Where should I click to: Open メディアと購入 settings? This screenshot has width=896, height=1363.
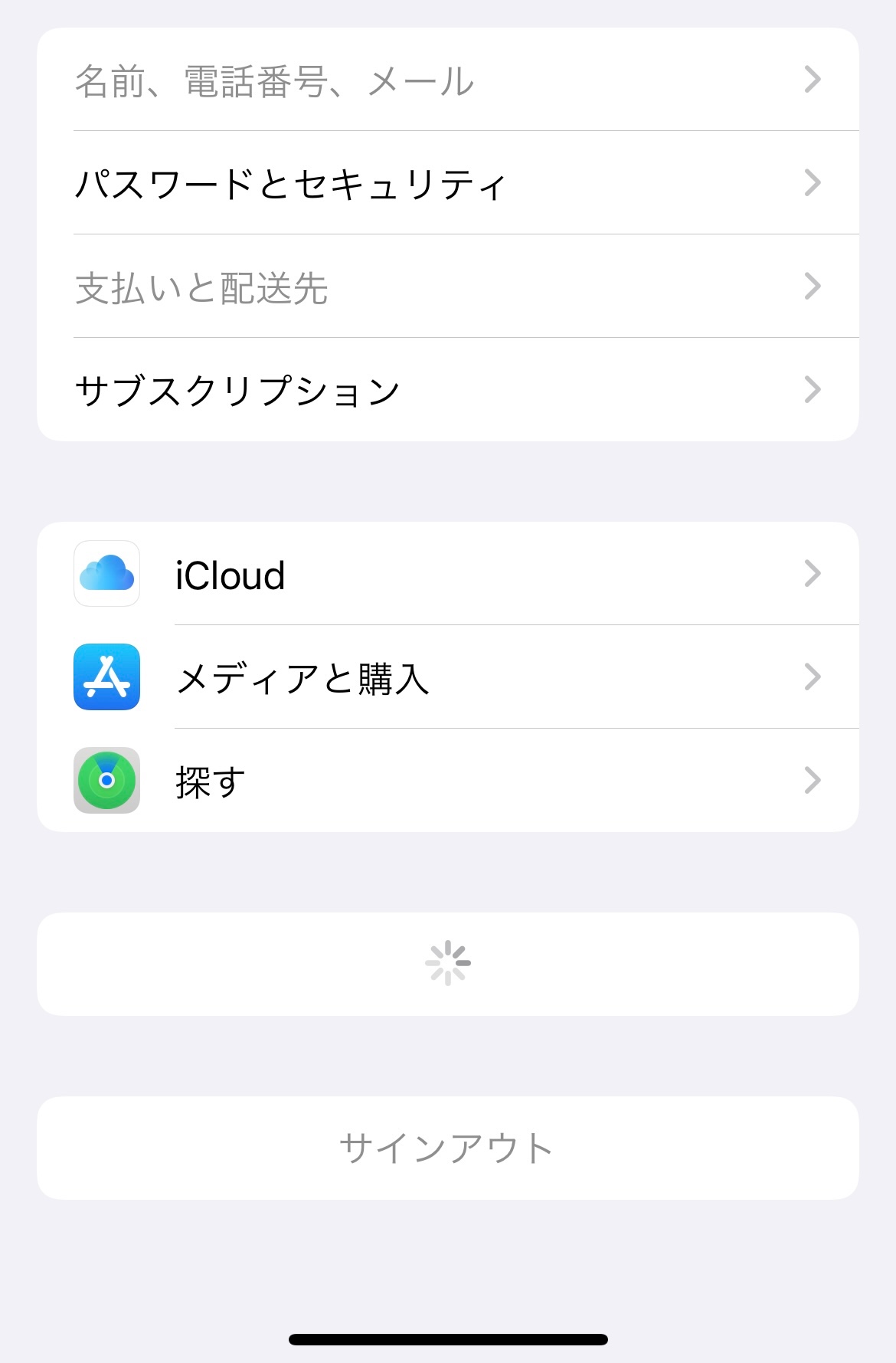coord(447,677)
